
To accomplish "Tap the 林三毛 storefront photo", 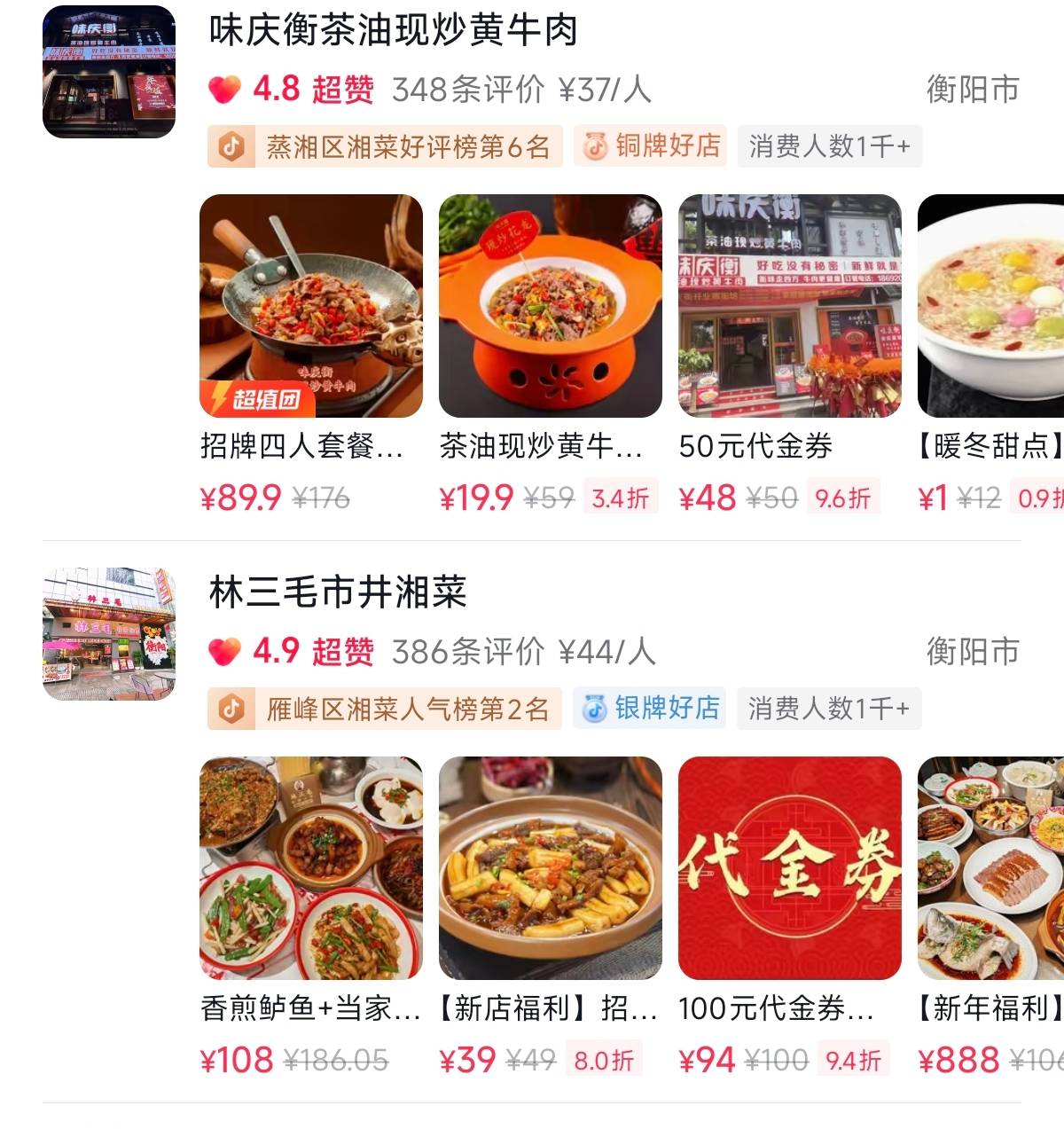I will 109,634.
